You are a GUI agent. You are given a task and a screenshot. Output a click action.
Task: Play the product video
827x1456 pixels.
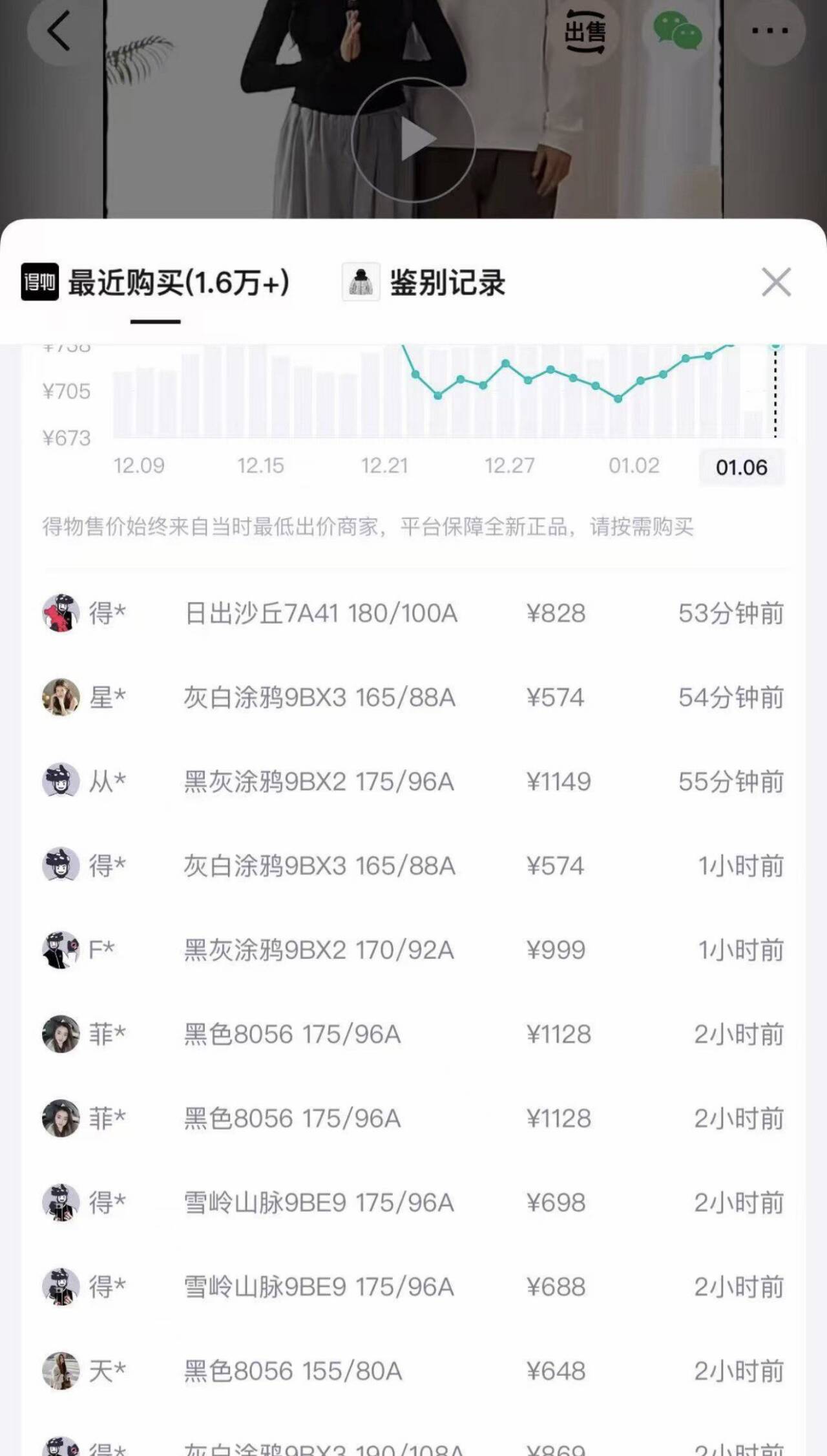[413, 140]
